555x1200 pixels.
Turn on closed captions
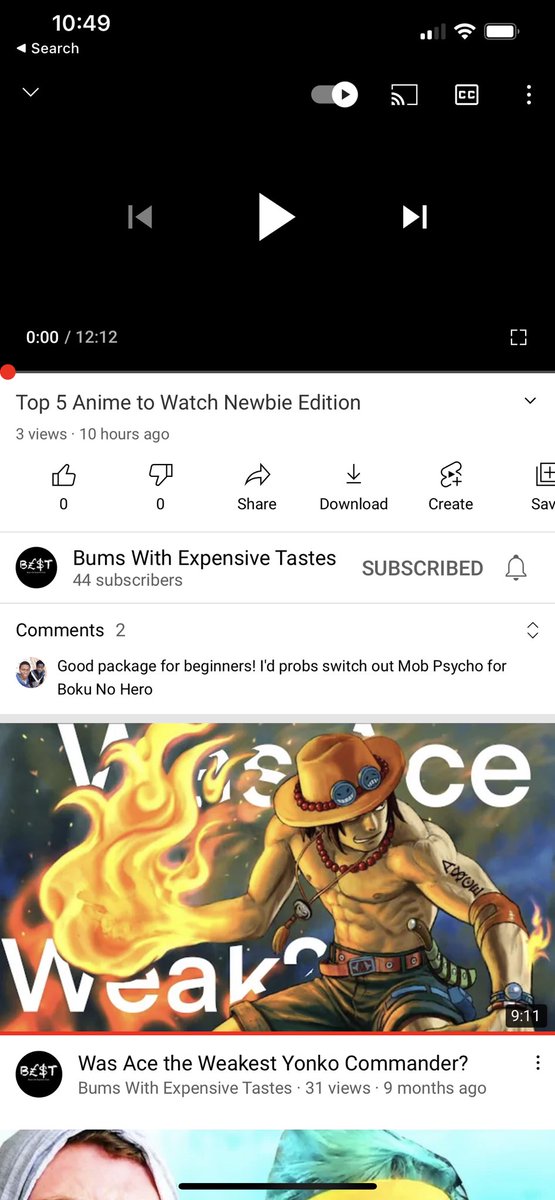click(466, 95)
